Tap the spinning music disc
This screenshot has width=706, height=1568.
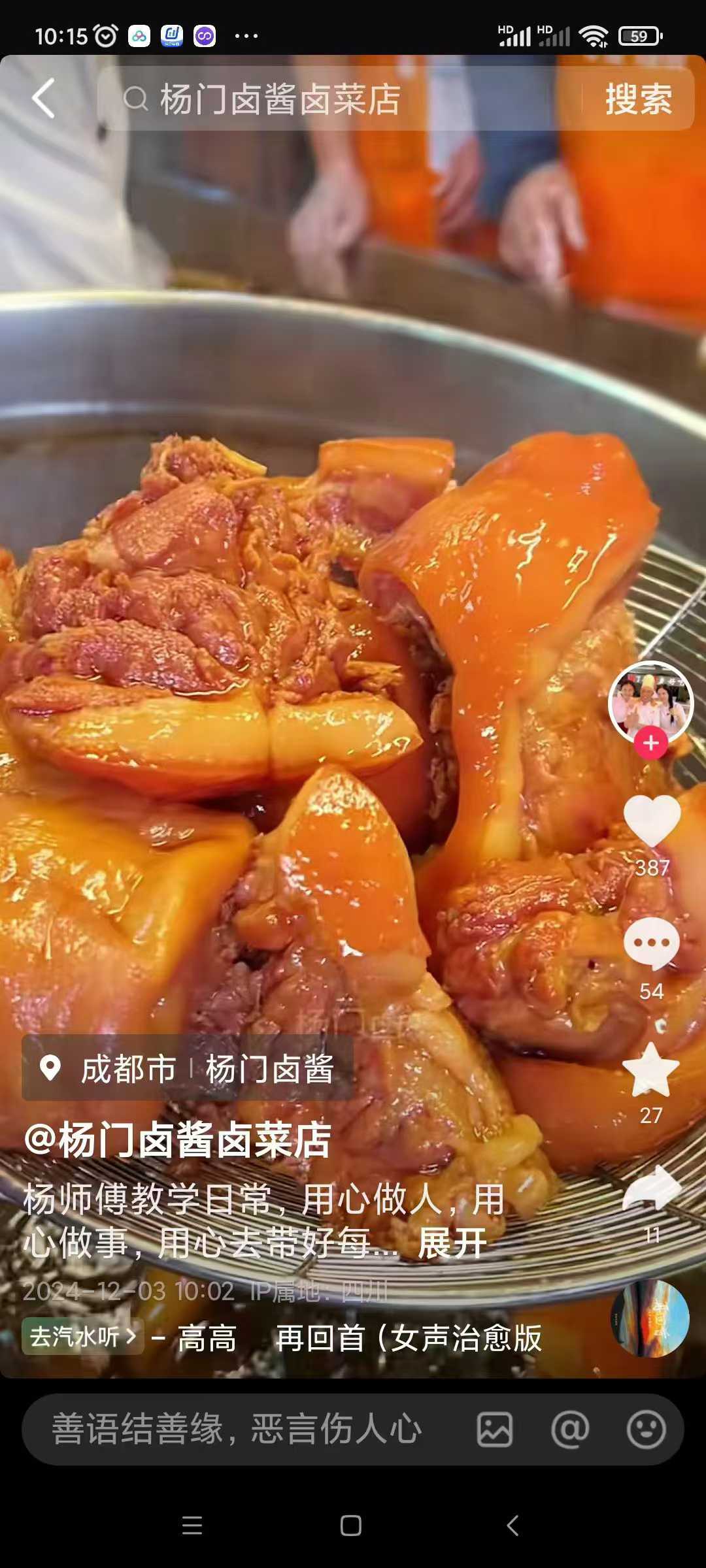pos(651,1320)
